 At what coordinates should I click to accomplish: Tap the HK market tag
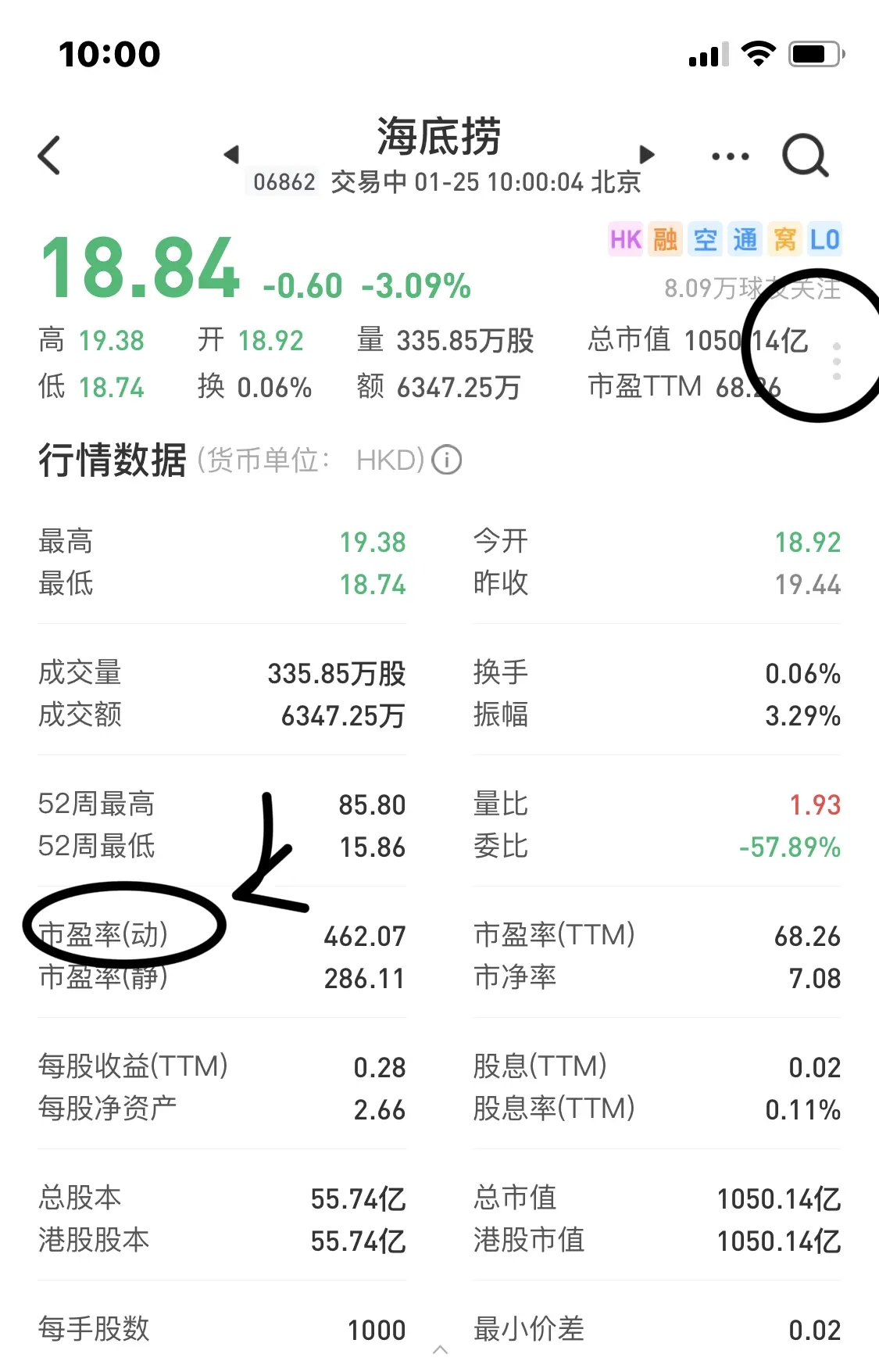tap(626, 239)
